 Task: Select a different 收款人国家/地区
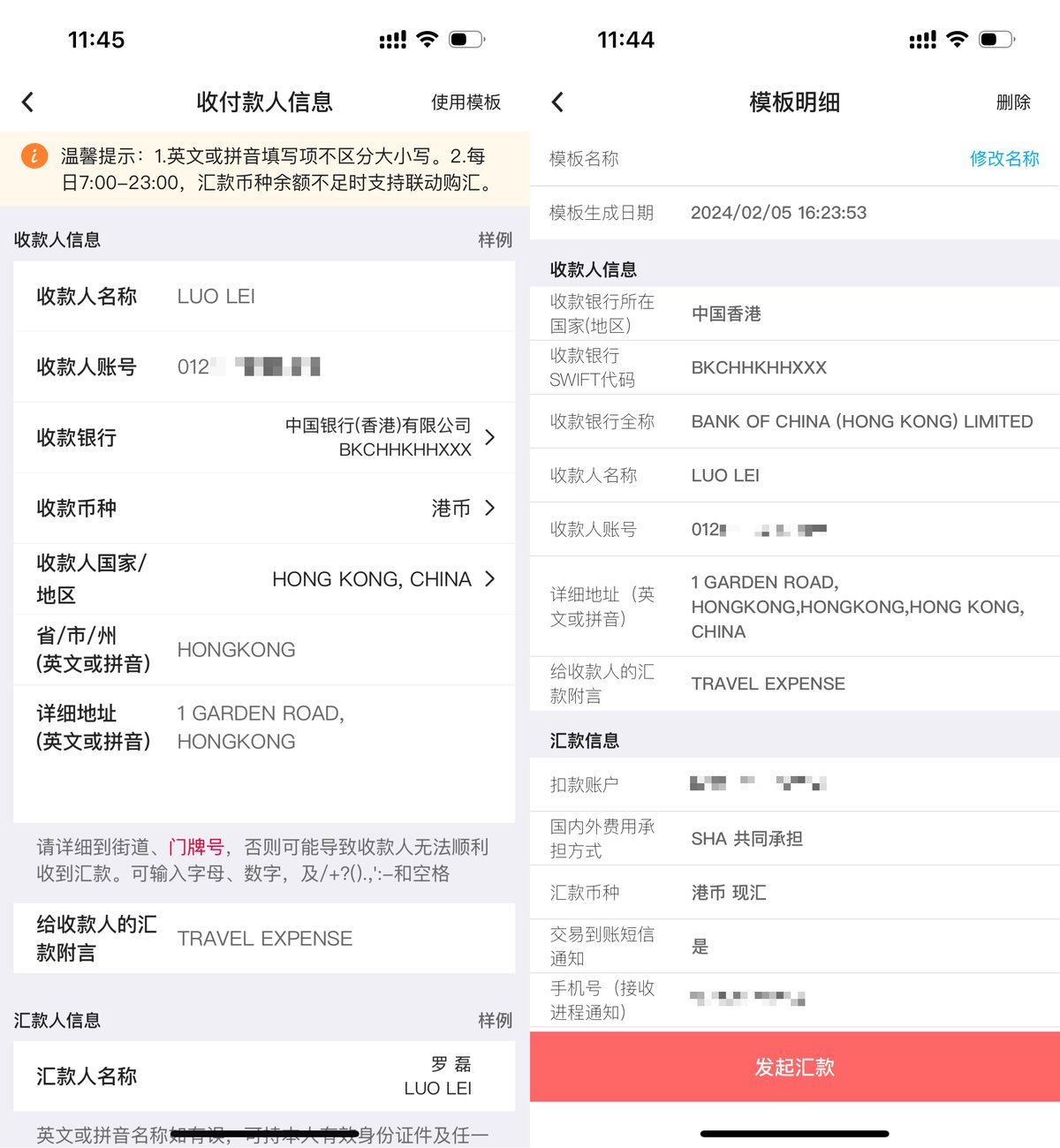263,578
